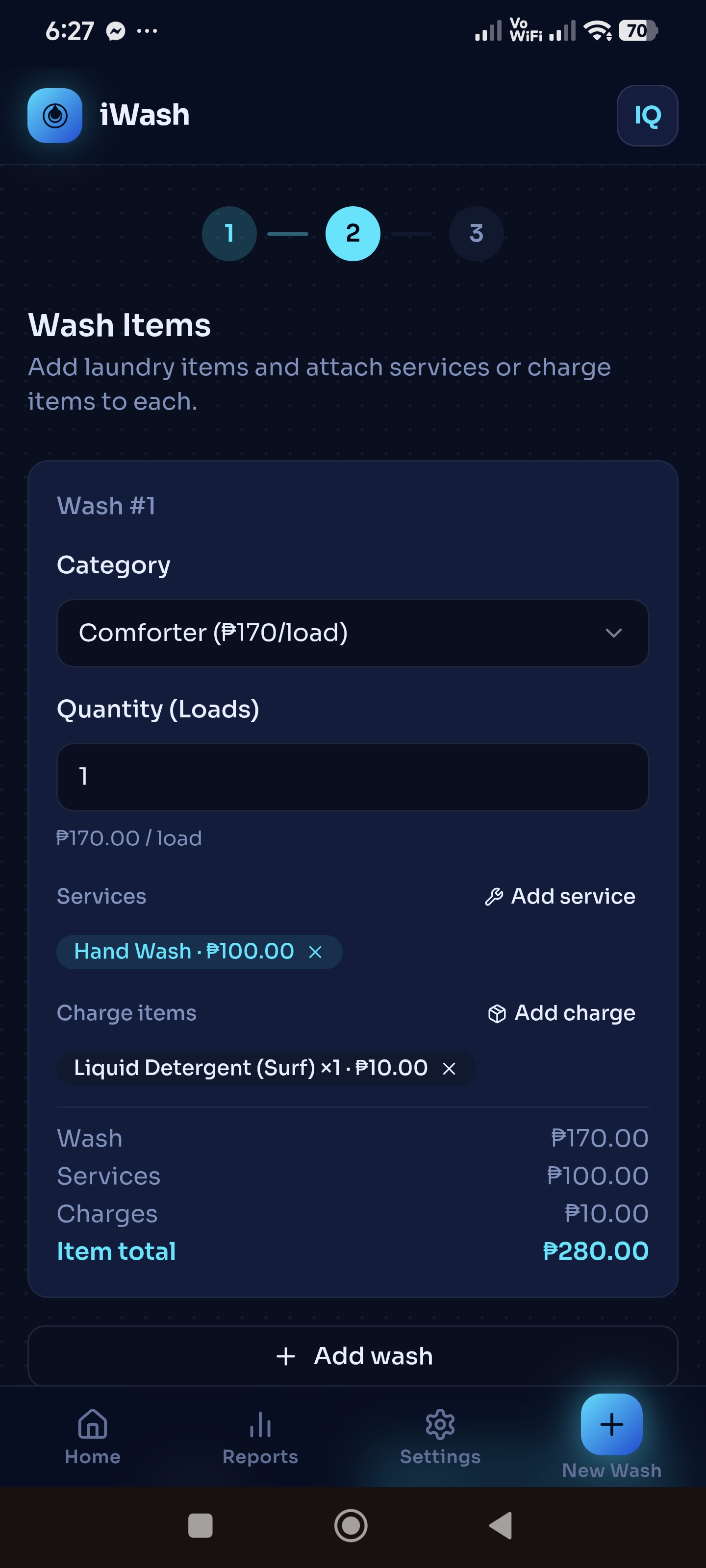Add another wash
Image resolution: width=706 pixels, height=1568 pixels.
coord(353,1356)
